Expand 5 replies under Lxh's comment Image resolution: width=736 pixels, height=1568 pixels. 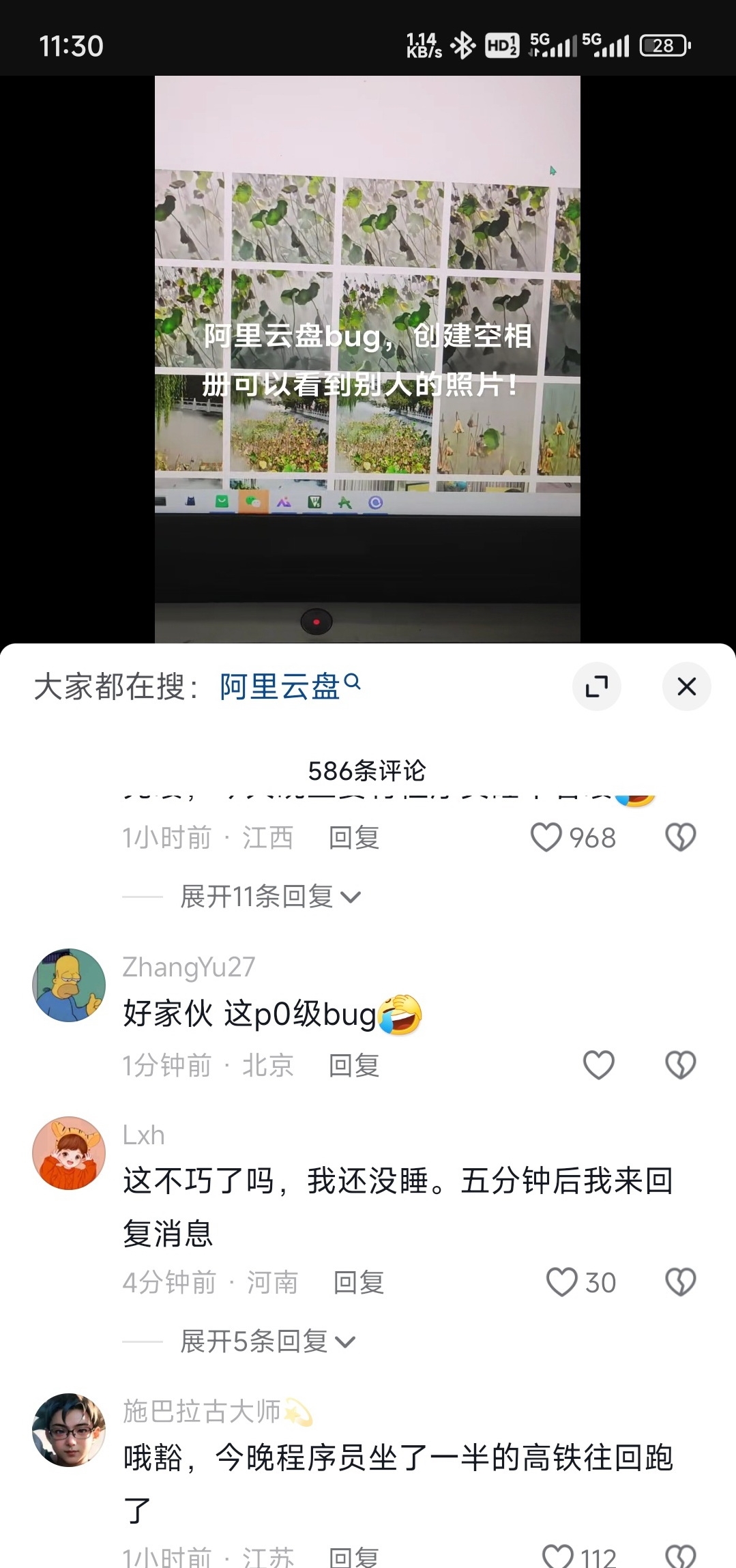pyautogui.click(x=267, y=1341)
